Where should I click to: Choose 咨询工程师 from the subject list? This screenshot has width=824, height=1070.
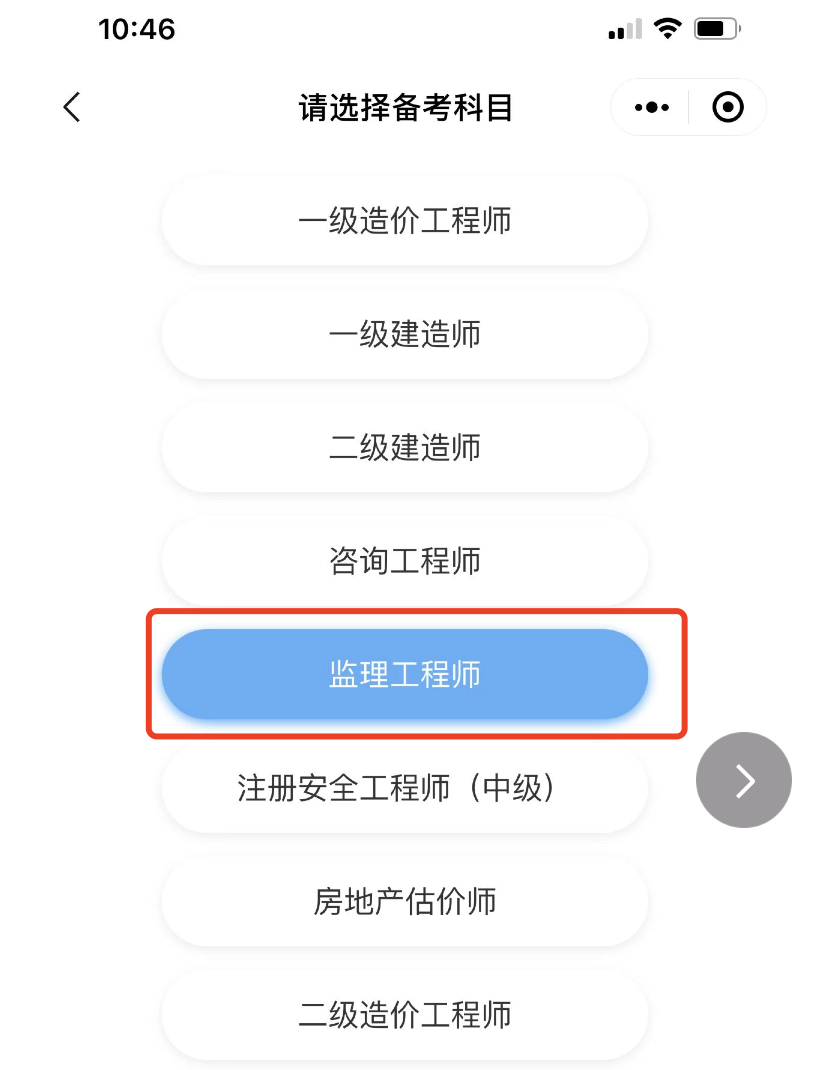(404, 561)
